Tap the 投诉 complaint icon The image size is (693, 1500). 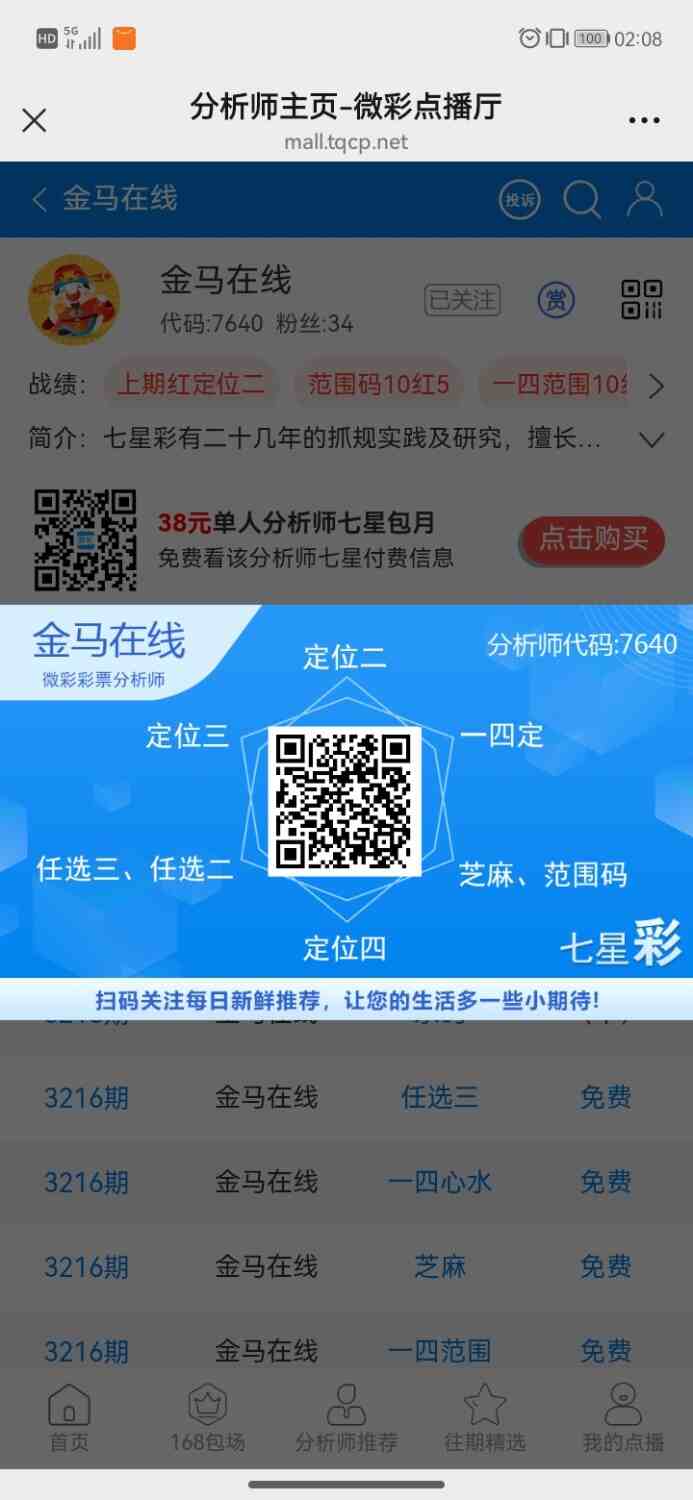point(519,200)
